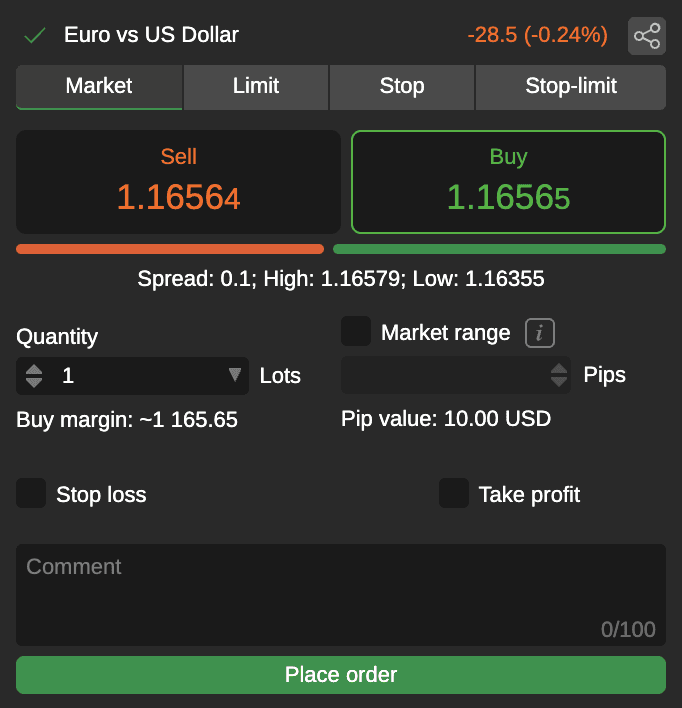
Task: Focus the Comment text box
Action: pos(340,592)
